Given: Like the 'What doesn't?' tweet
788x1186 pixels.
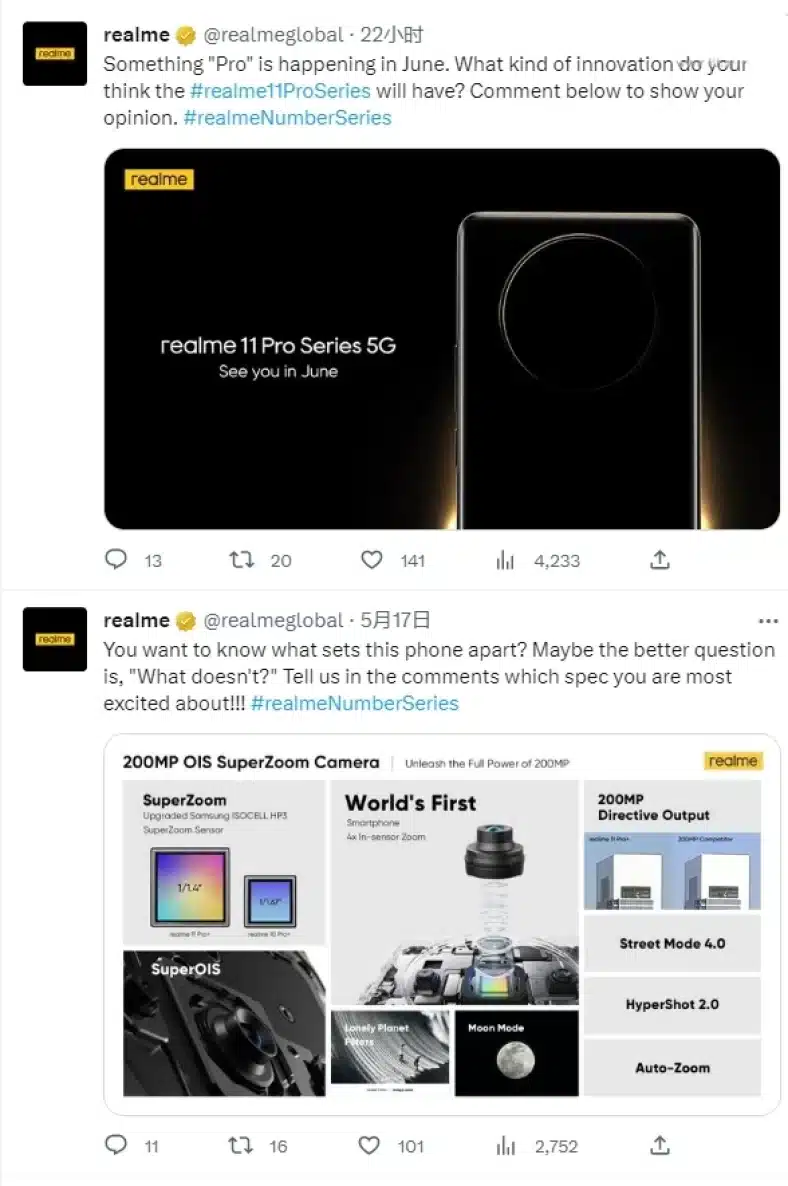Looking at the screenshot, I should 370,1145.
